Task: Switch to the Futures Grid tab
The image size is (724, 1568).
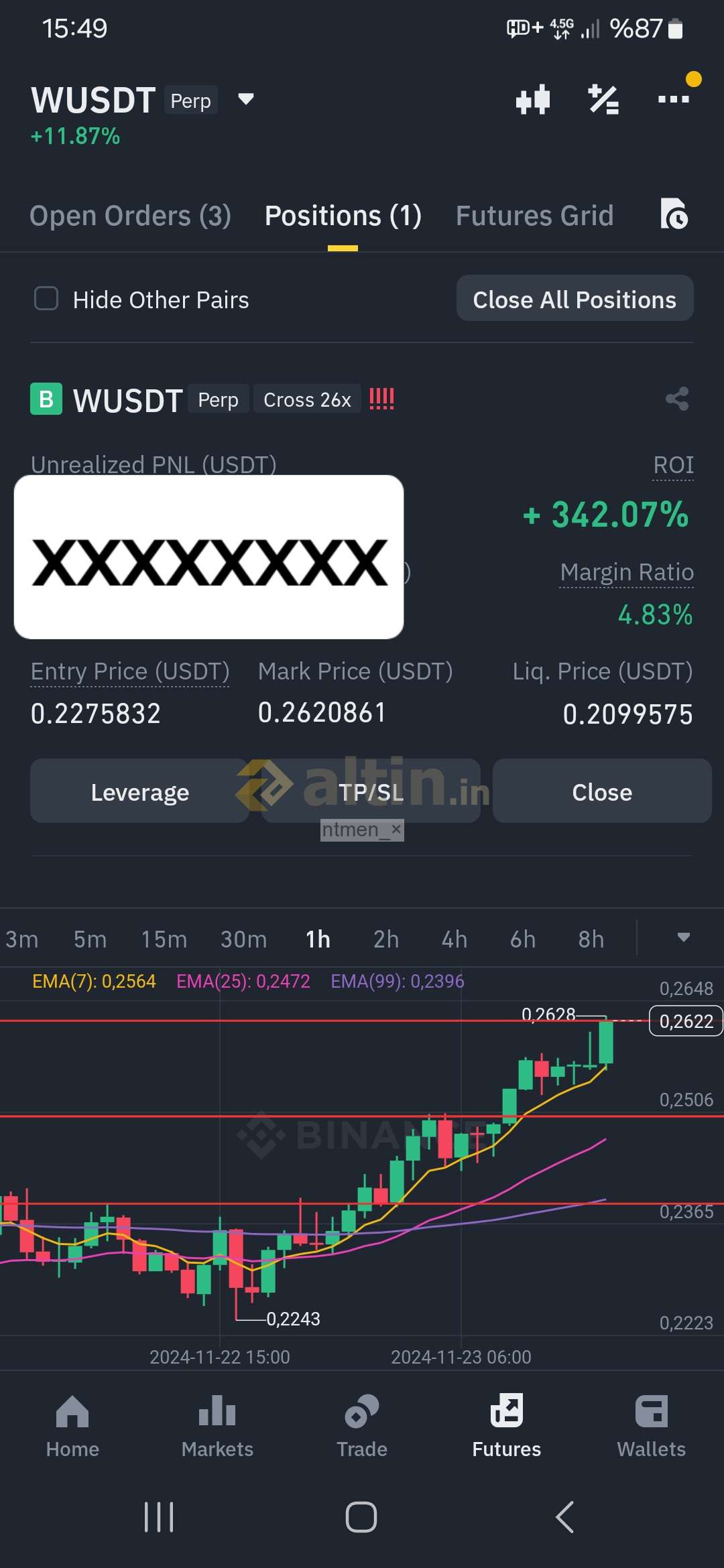Action: [534, 216]
